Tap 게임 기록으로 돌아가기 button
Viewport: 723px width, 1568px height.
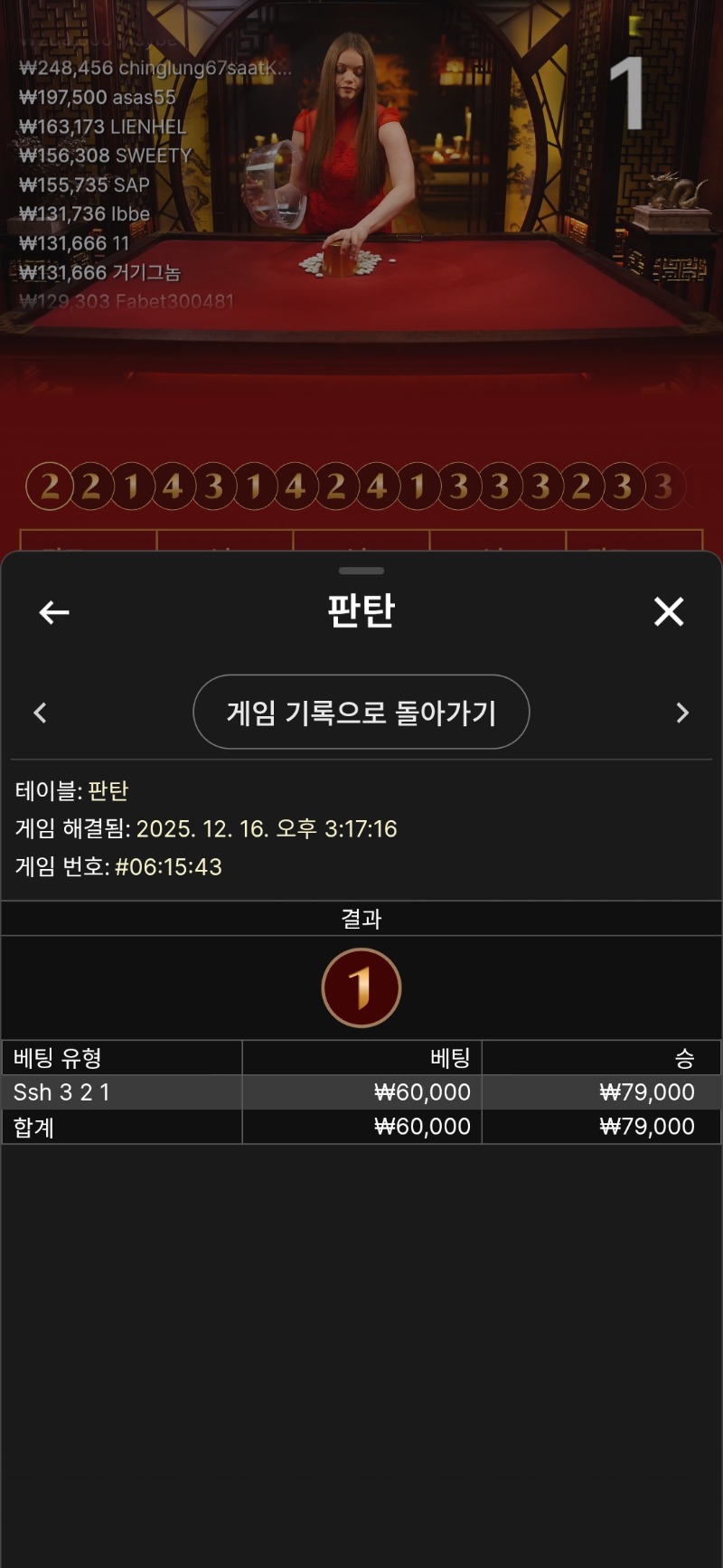(x=361, y=713)
